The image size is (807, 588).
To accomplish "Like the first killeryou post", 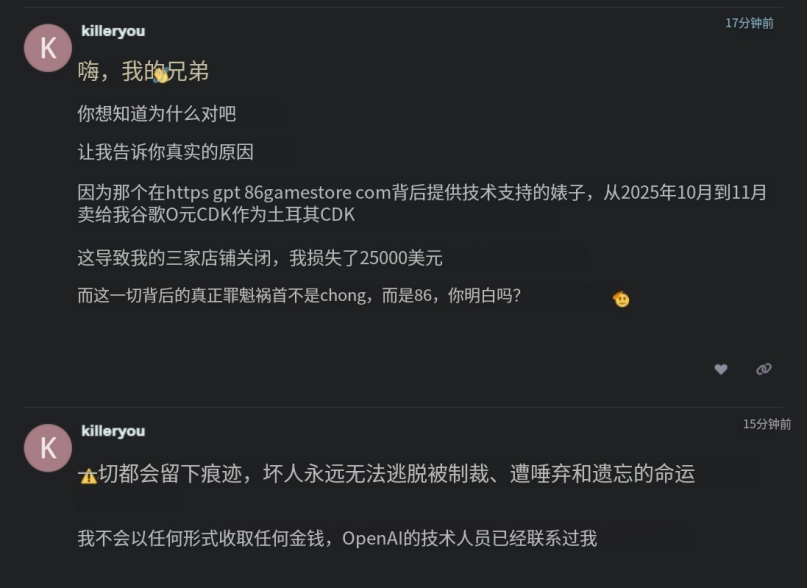I will coord(720,369).
